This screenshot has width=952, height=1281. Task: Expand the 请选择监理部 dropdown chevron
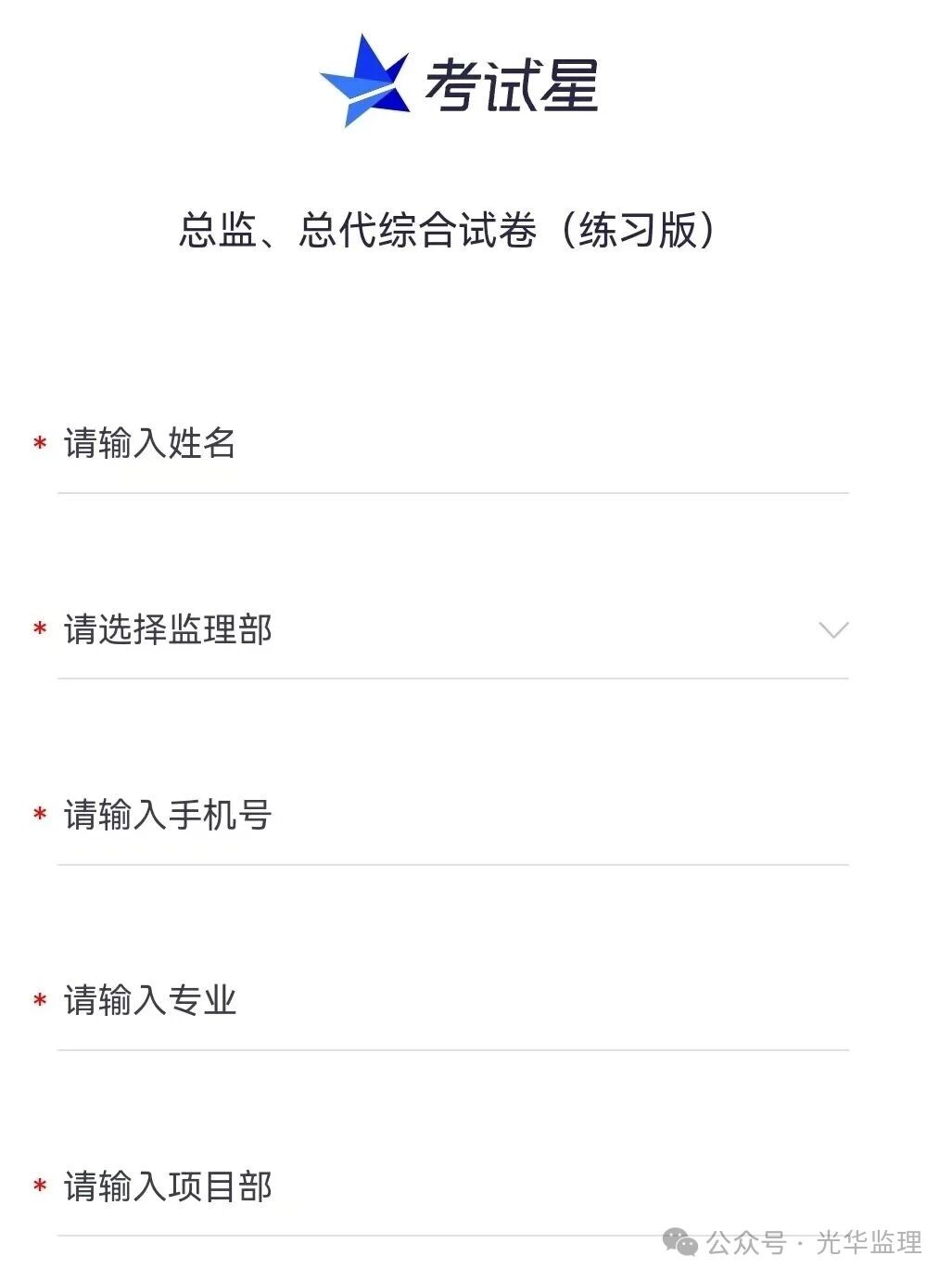coord(833,629)
